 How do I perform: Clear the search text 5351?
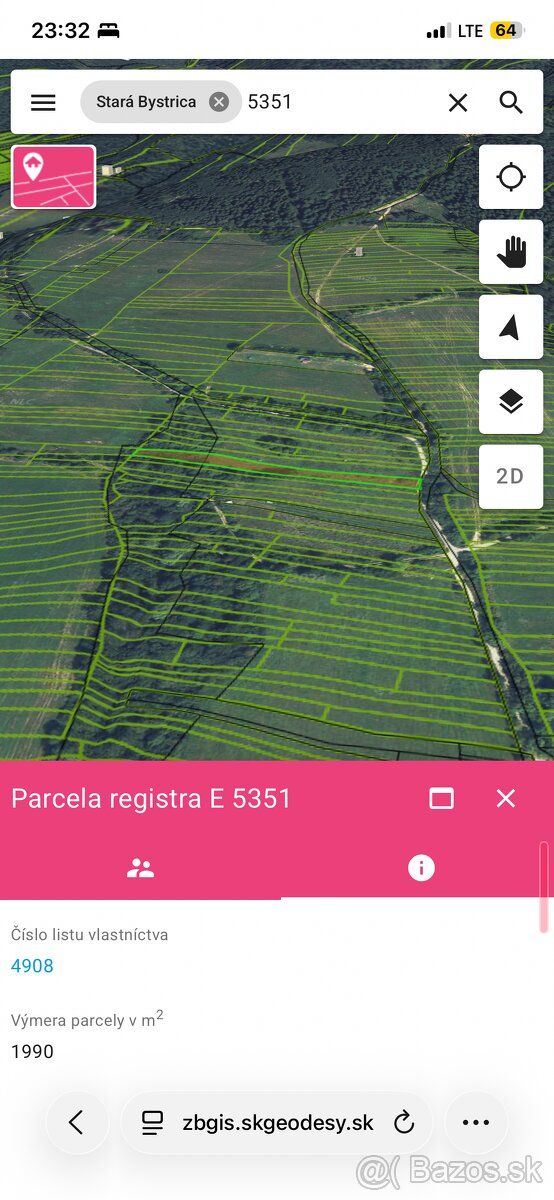[x=458, y=102]
